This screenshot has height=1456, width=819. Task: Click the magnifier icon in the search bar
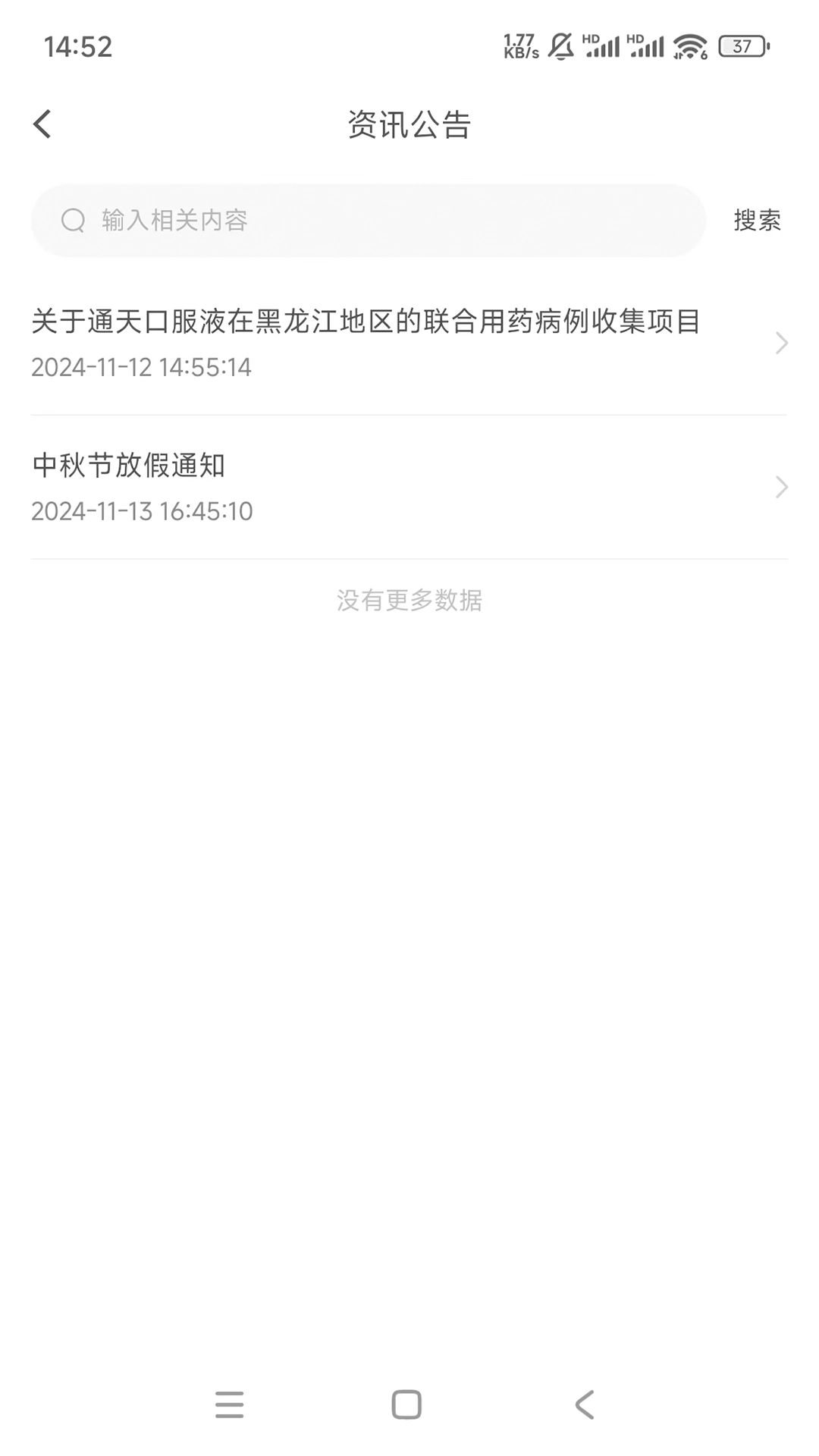point(73,220)
